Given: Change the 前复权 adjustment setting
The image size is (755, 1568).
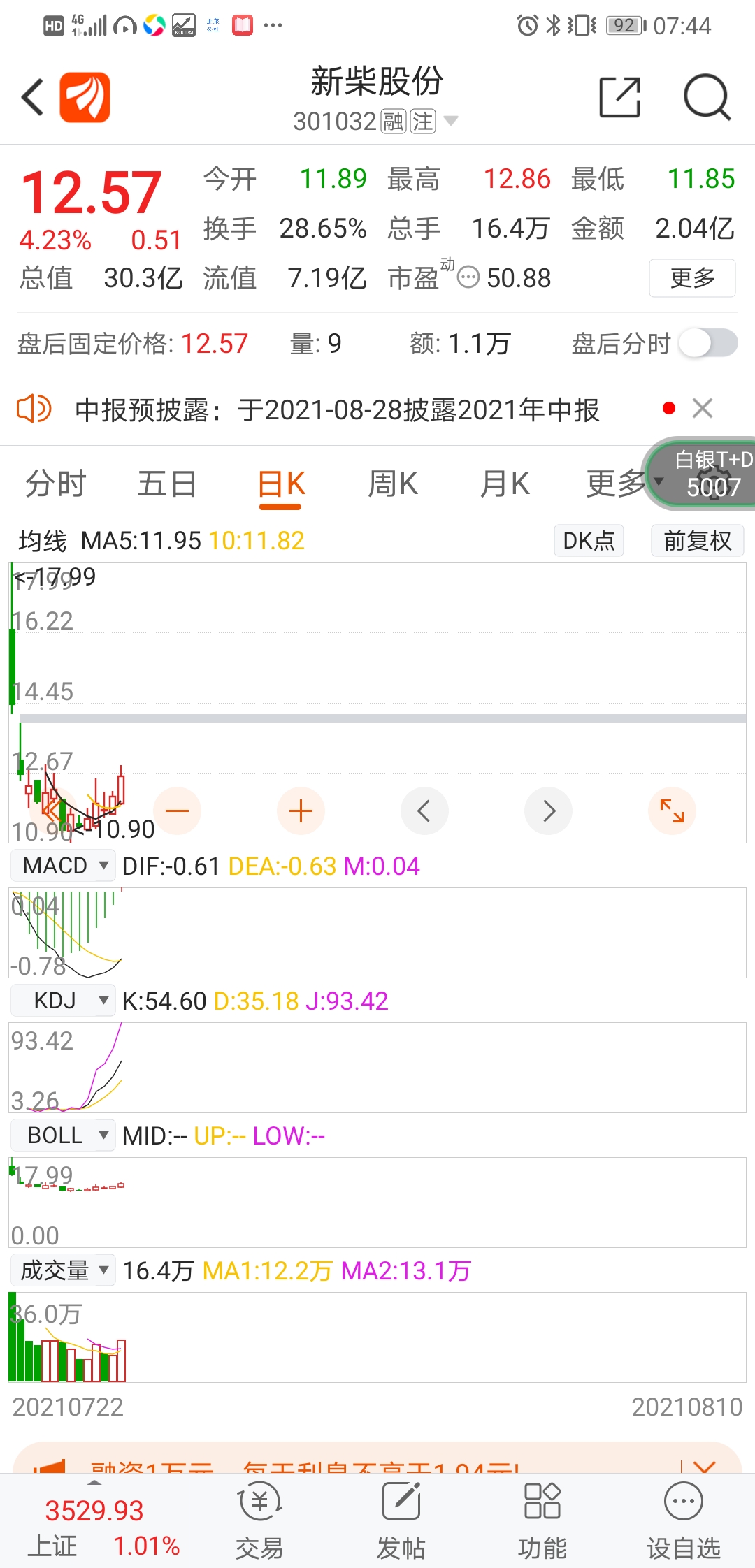Looking at the screenshot, I should point(697,541).
